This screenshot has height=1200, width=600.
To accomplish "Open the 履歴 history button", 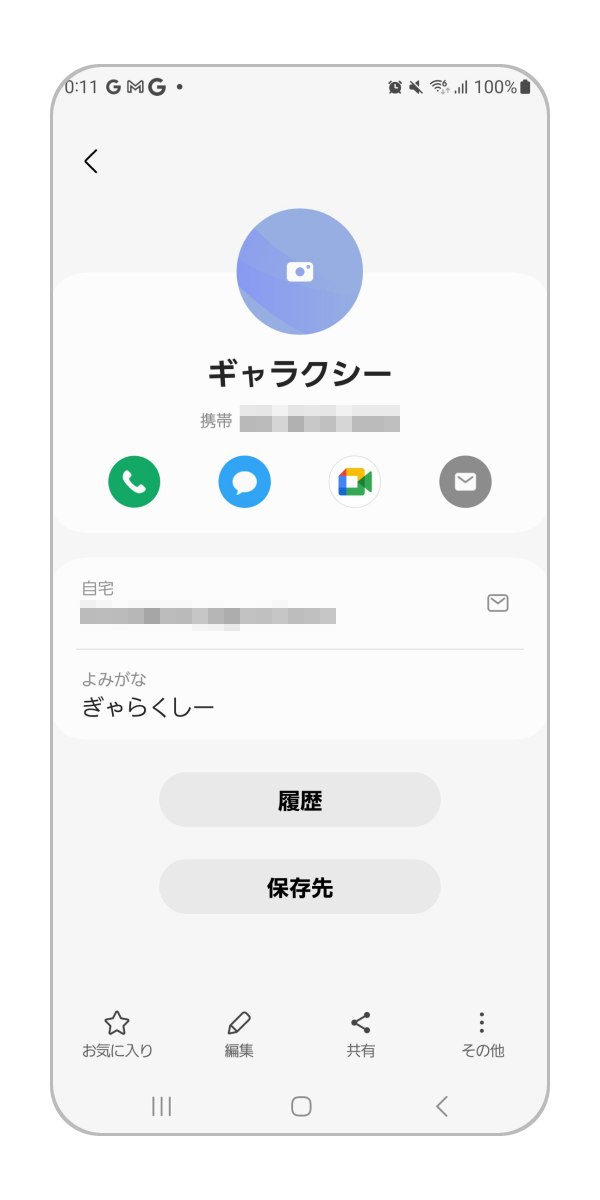I will point(299,800).
